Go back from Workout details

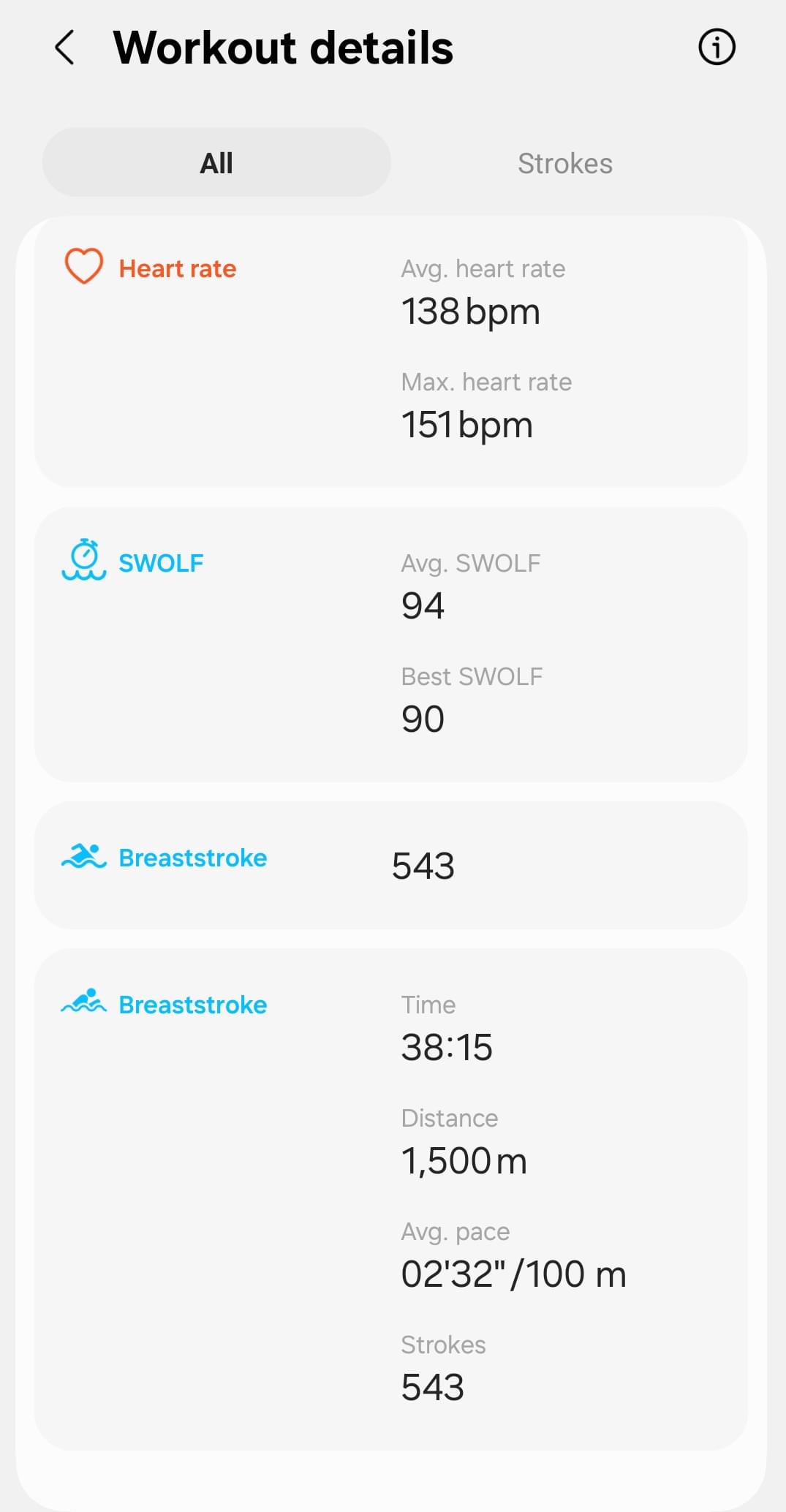coord(65,48)
